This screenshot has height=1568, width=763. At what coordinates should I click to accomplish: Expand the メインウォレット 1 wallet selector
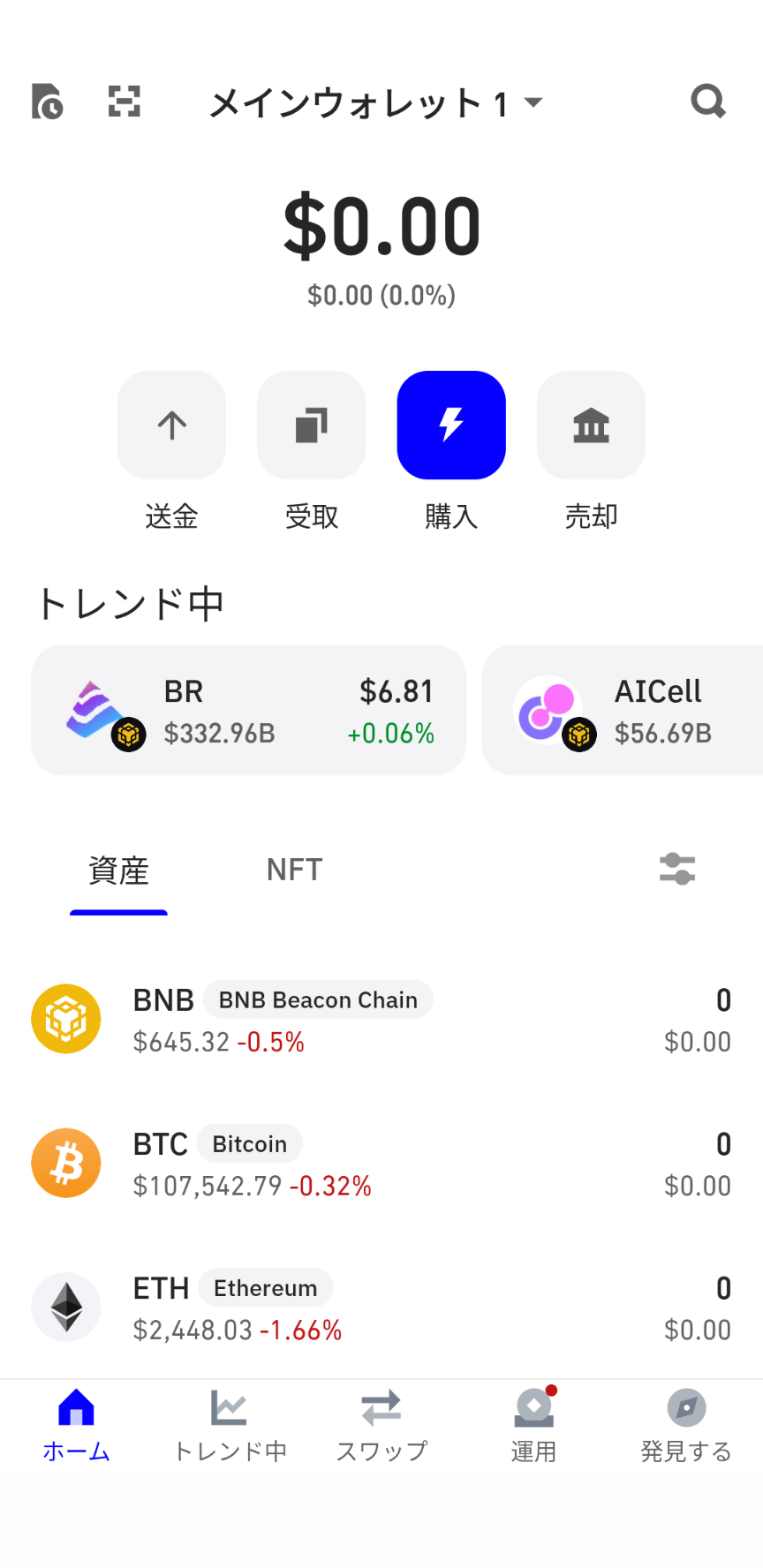tap(375, 103)
